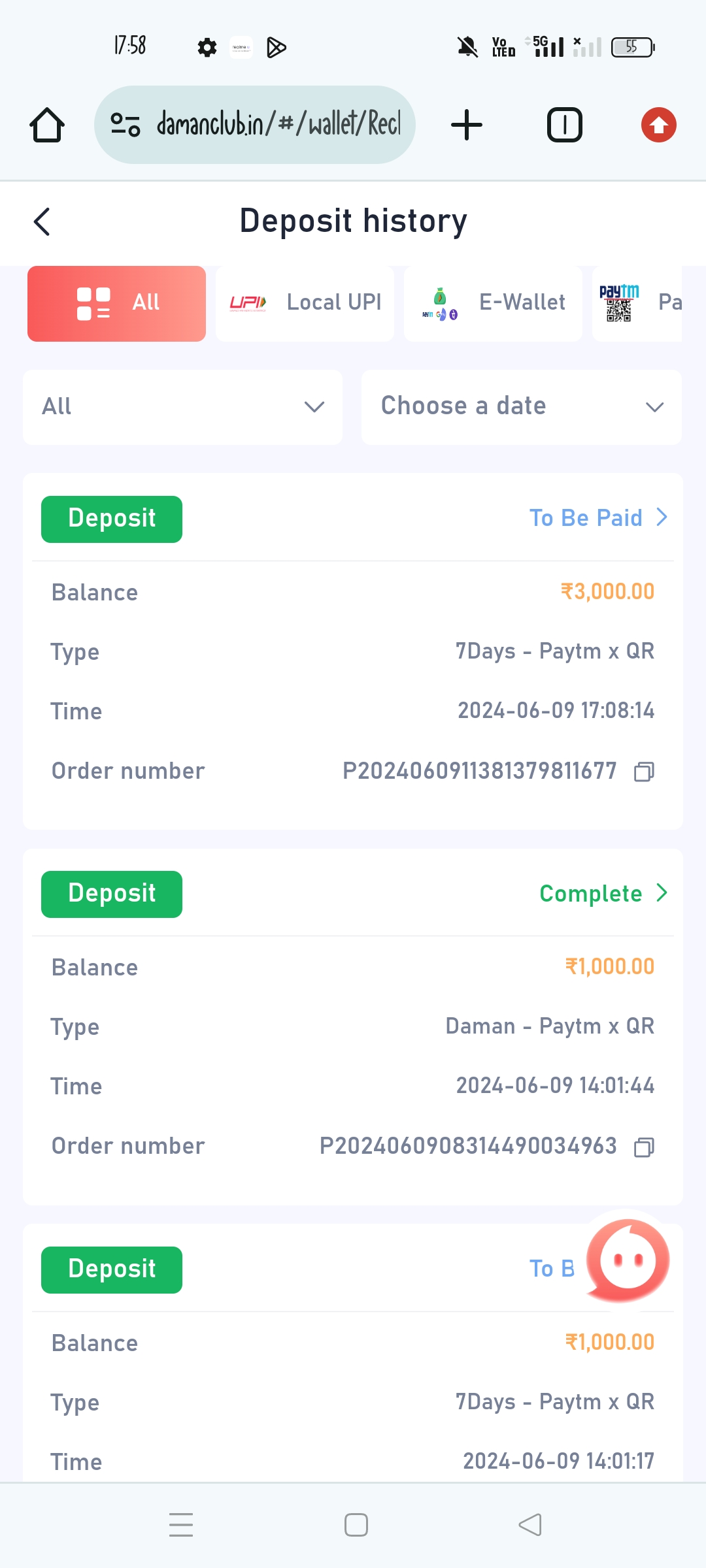
Task: Open the floating customer support chat
Action: pos(628,1260)
